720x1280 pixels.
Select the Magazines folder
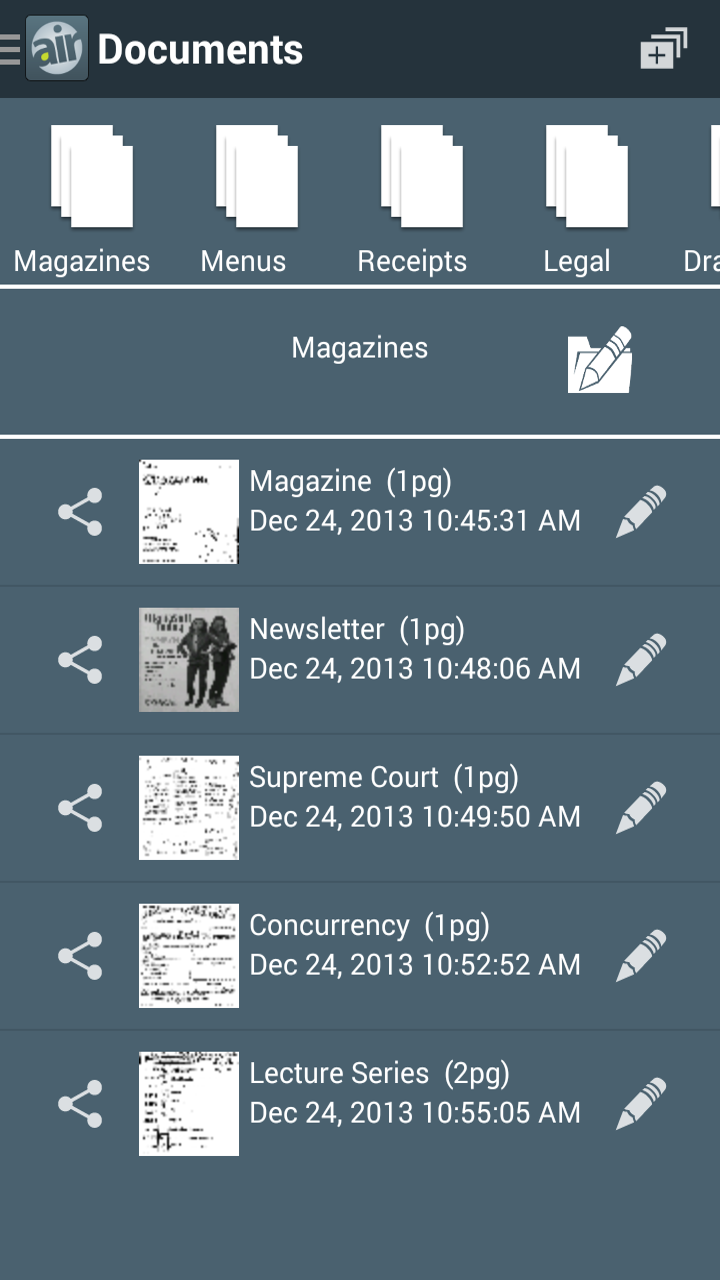click(x=80, y=195)
